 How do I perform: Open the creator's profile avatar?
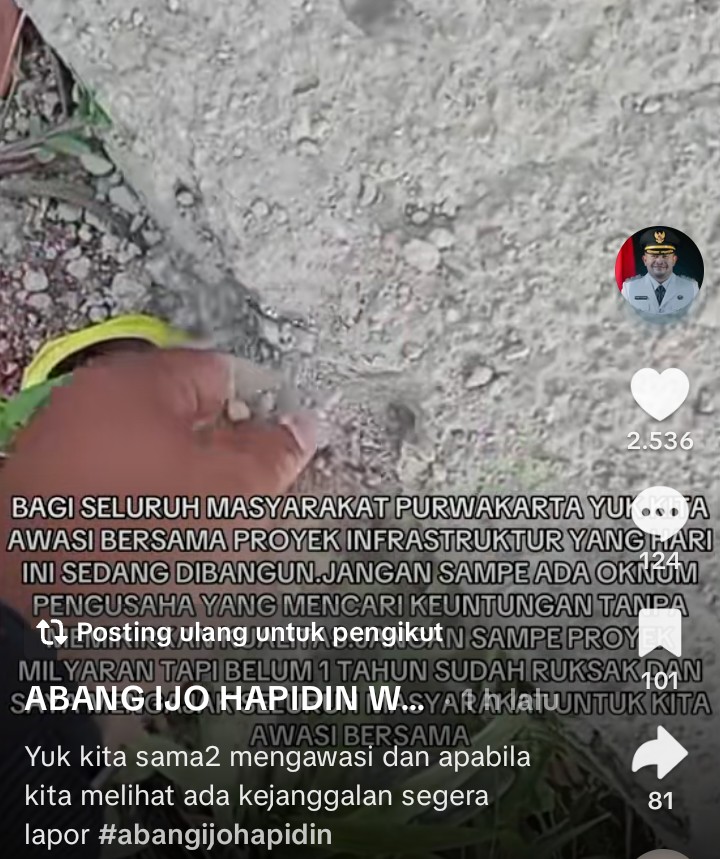click(x=659, y=273)
